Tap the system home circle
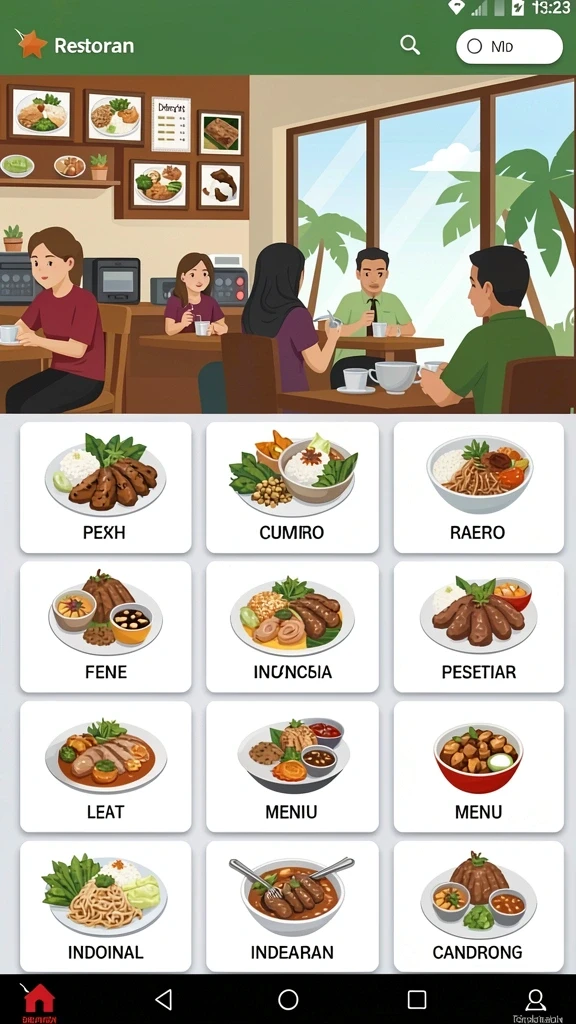Image resolution: width=576 pixels, height=1024 pixels. pos(288,999)
